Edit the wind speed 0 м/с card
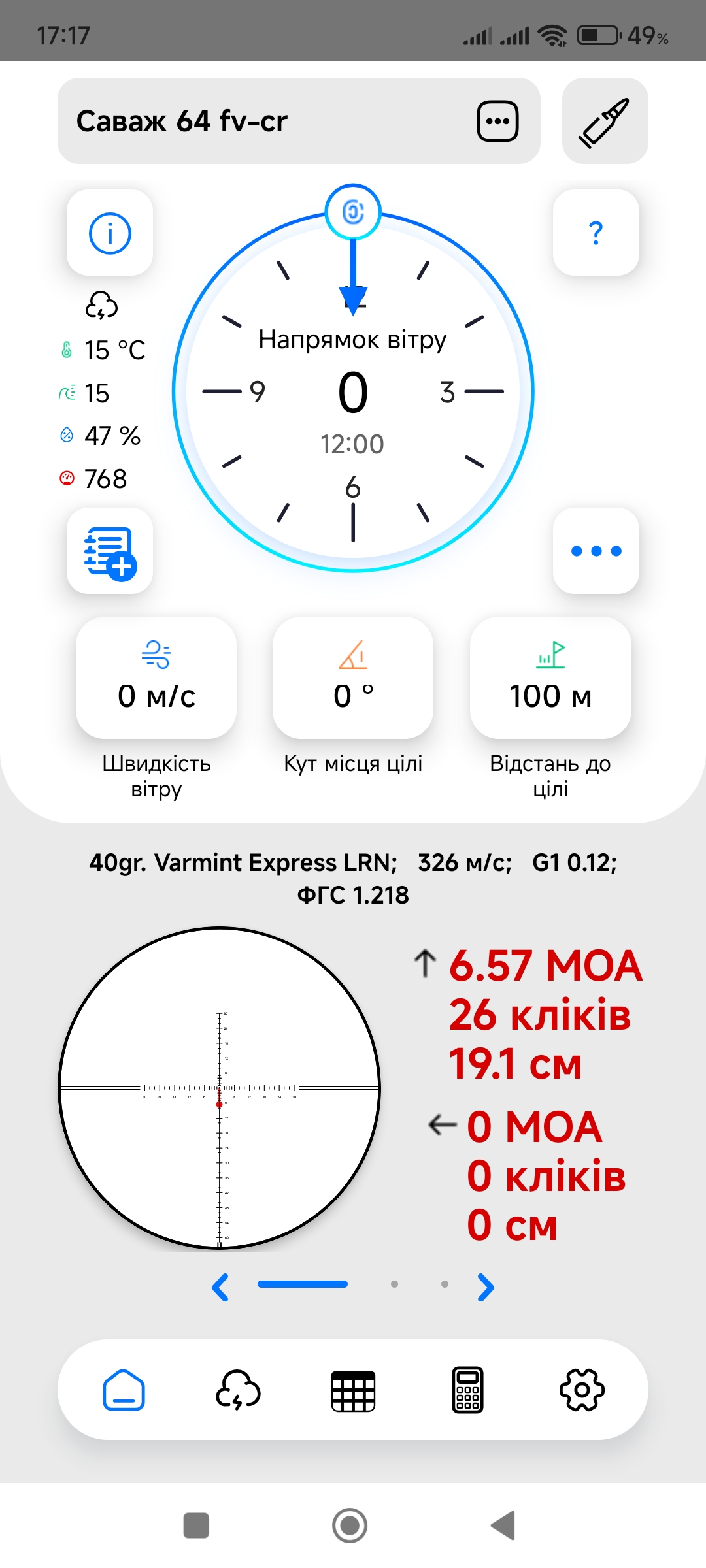The image size is (706, 1568). point(156,678)
